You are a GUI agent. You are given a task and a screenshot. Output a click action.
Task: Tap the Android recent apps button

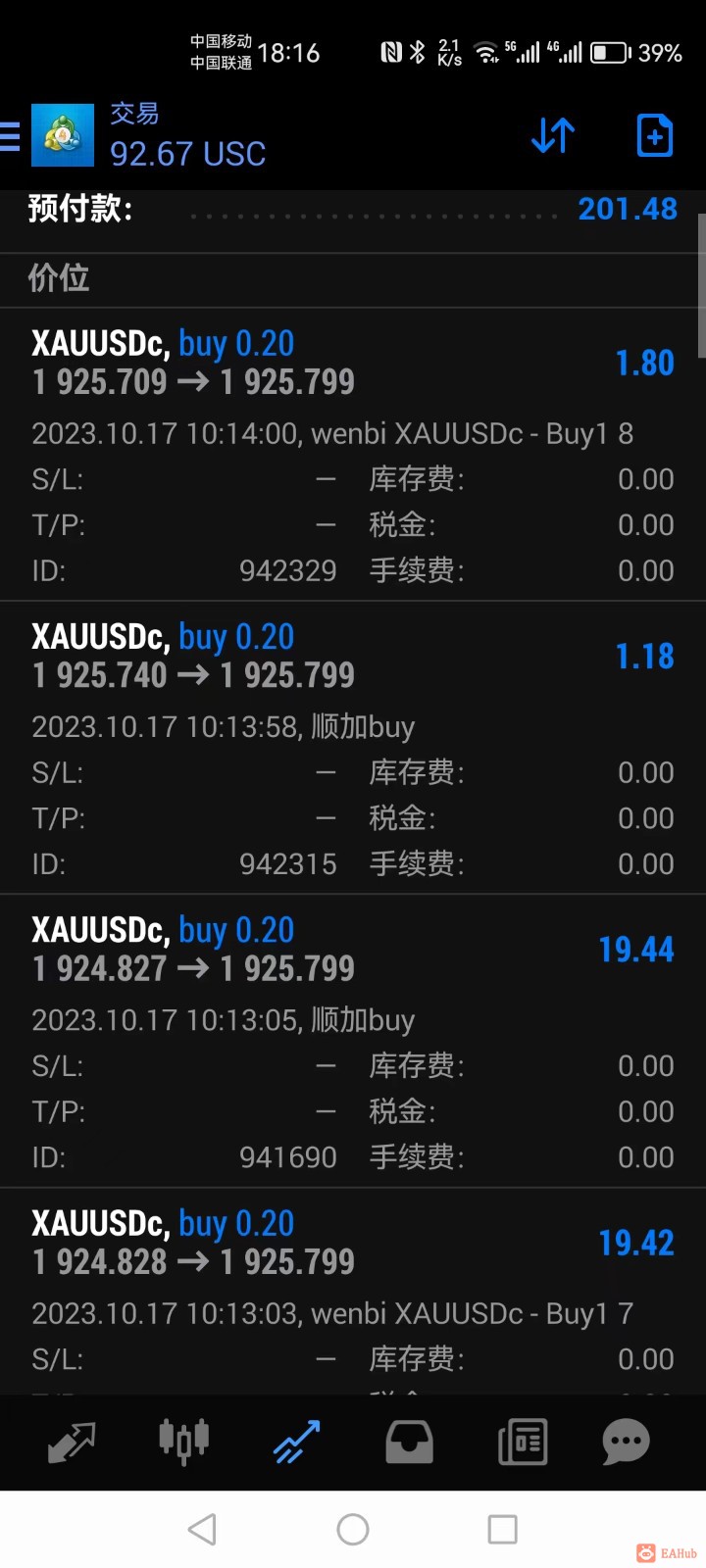coord(502,1528)
